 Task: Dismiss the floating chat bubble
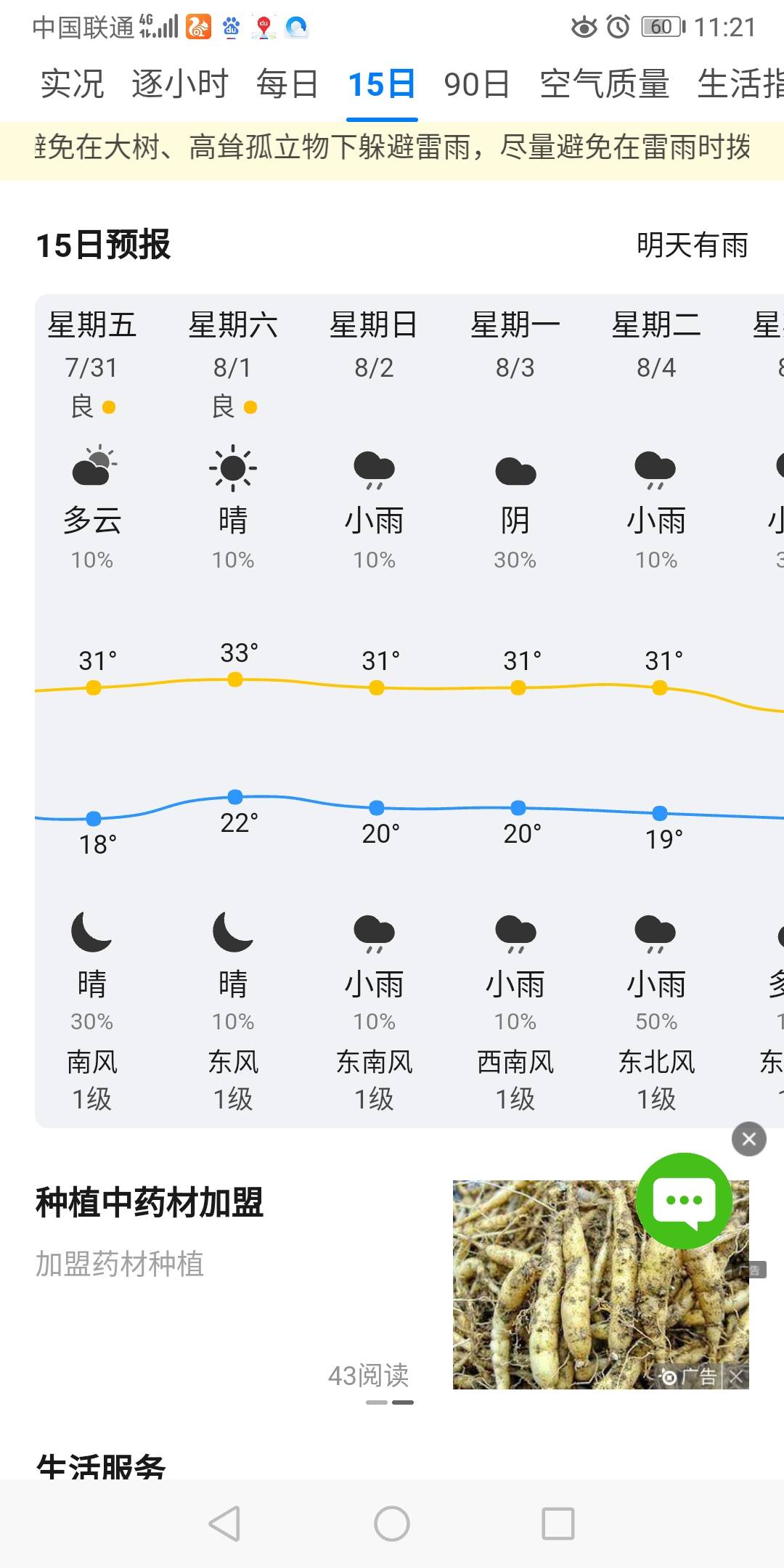coord(749,1139)
